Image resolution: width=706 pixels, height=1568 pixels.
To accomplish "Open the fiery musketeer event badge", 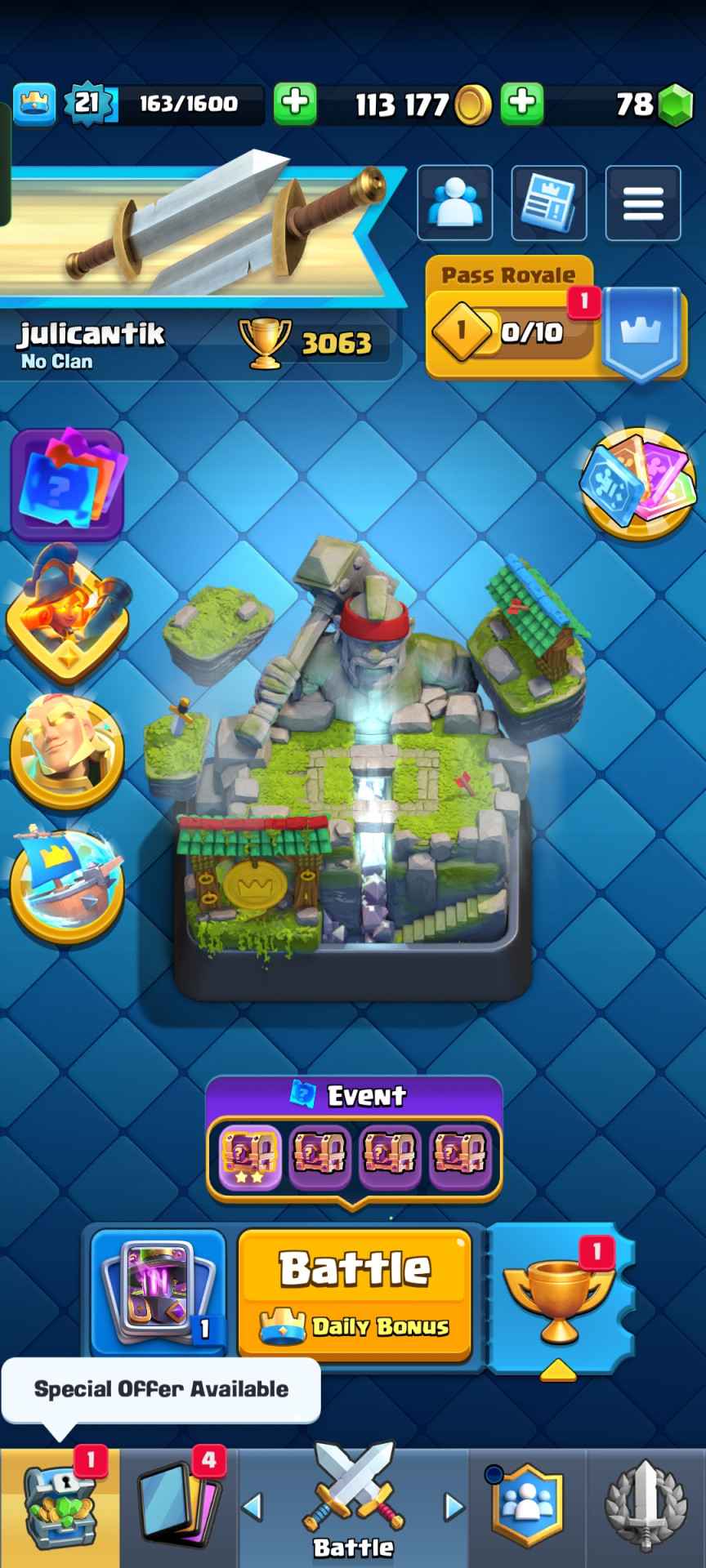I will coord(68,614).
